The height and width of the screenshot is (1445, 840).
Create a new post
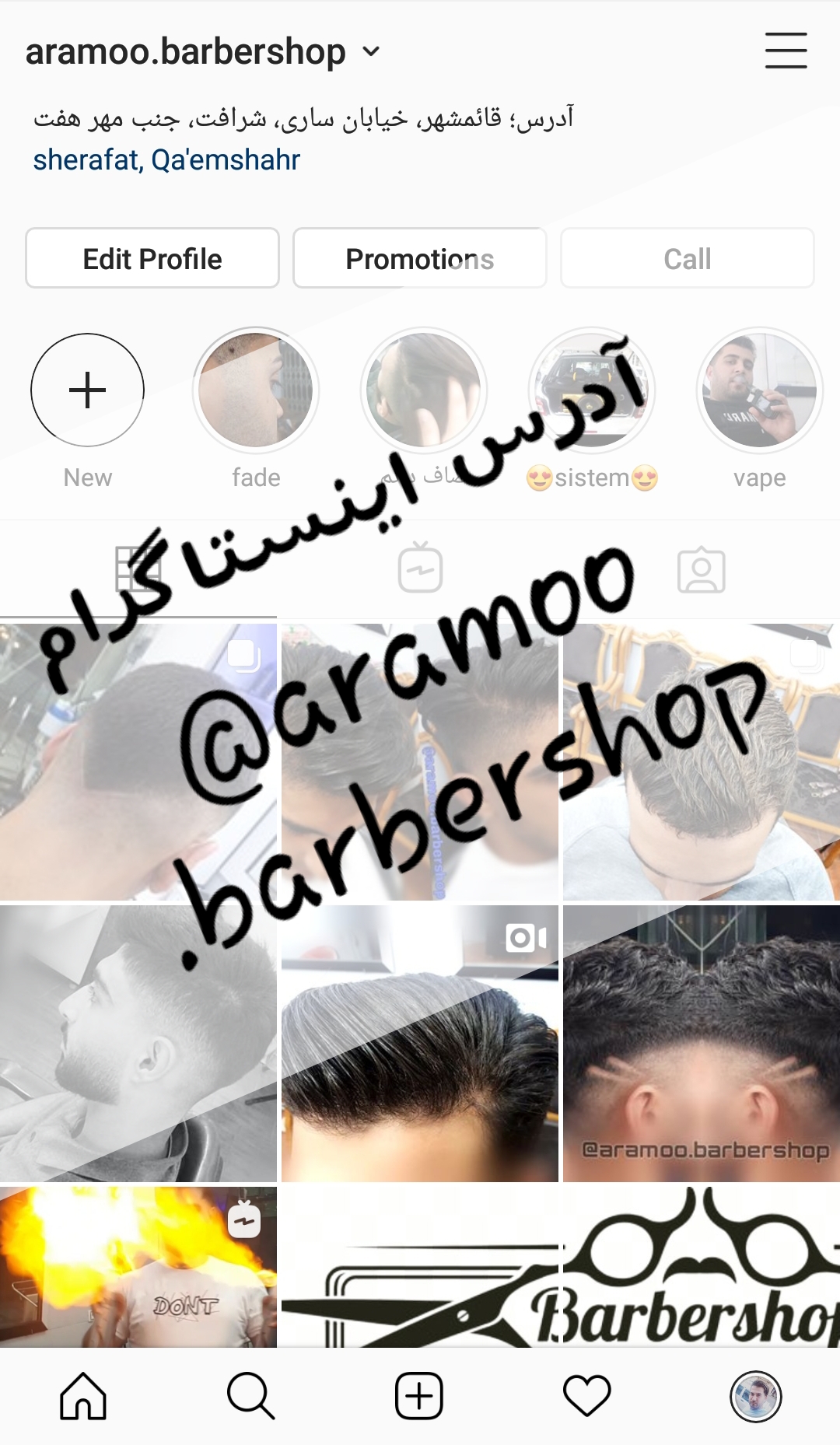click(419, 1396)
